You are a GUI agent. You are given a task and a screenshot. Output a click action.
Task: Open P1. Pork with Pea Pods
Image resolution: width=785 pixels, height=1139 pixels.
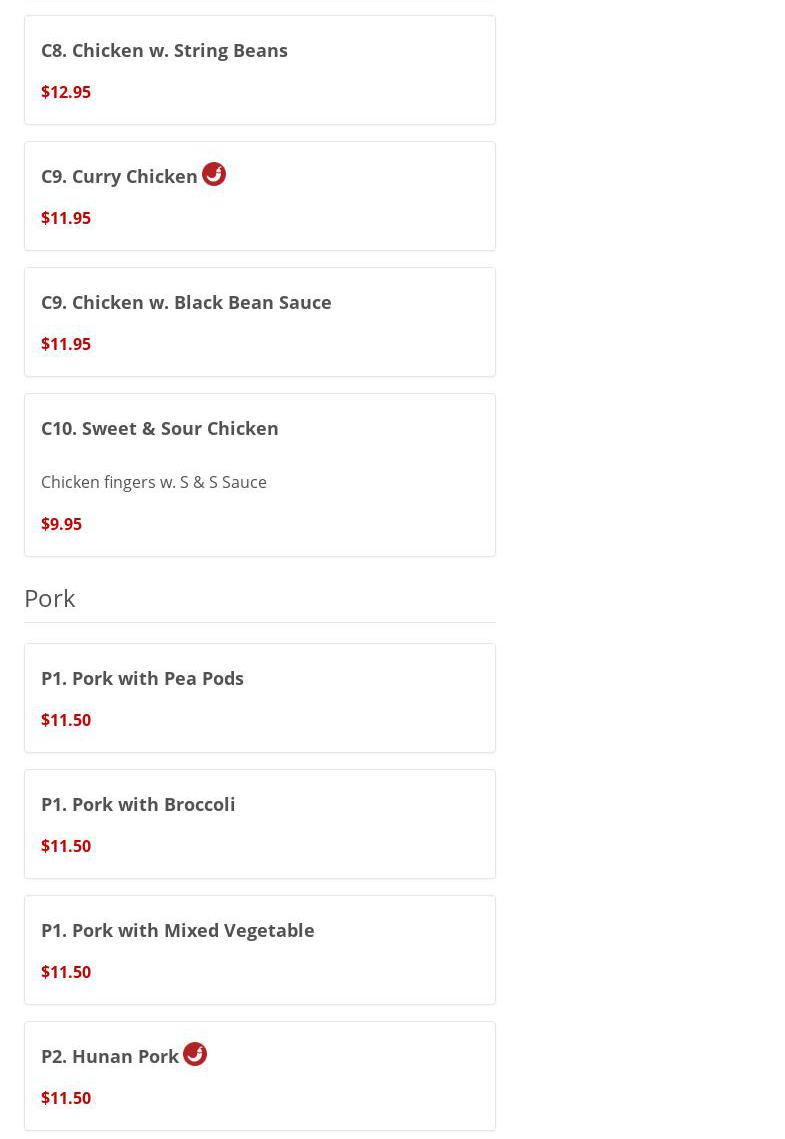(259, 698)
